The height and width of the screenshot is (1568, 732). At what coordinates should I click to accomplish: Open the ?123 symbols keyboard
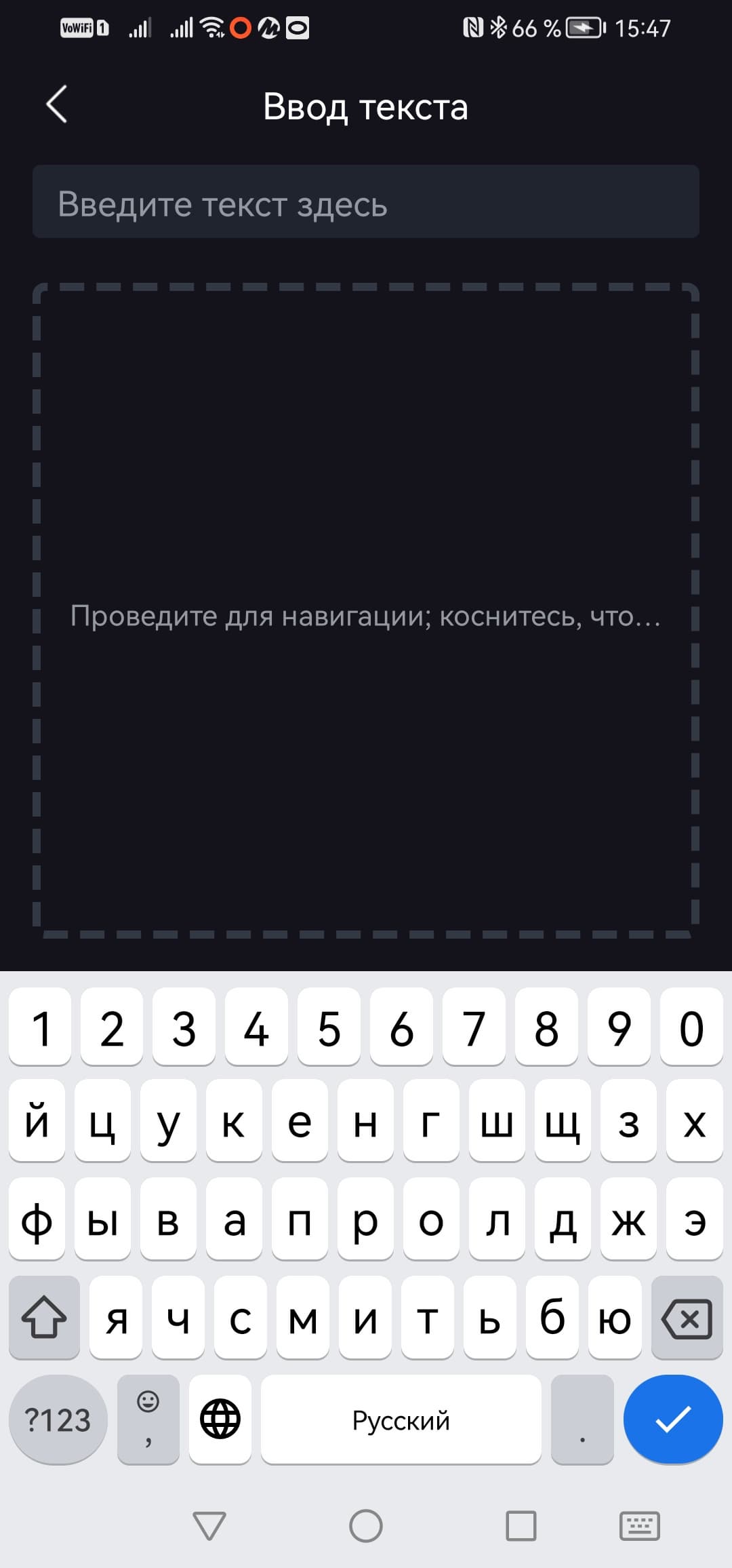pos(58,1419)
